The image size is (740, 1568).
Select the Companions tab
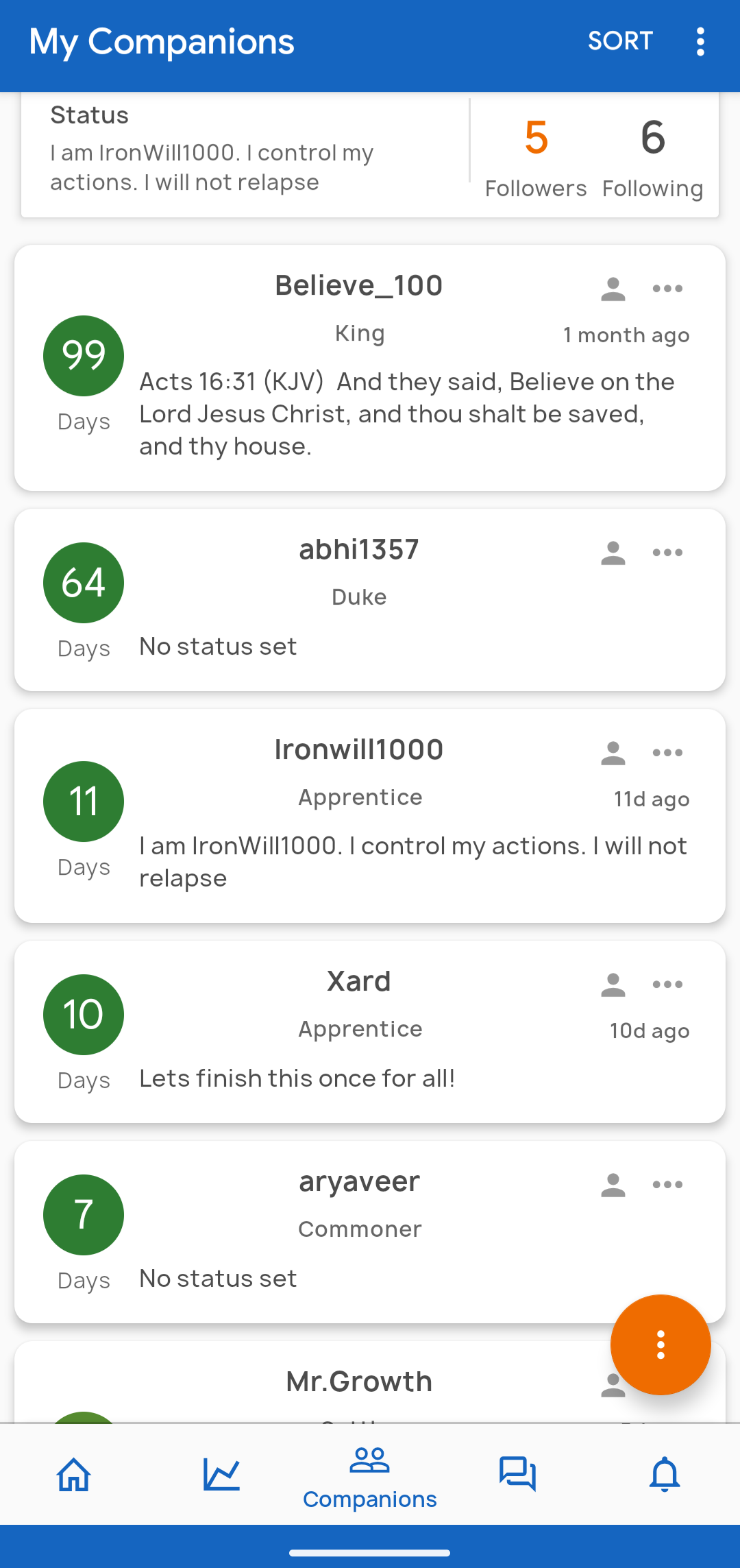tap(370, 1477)
